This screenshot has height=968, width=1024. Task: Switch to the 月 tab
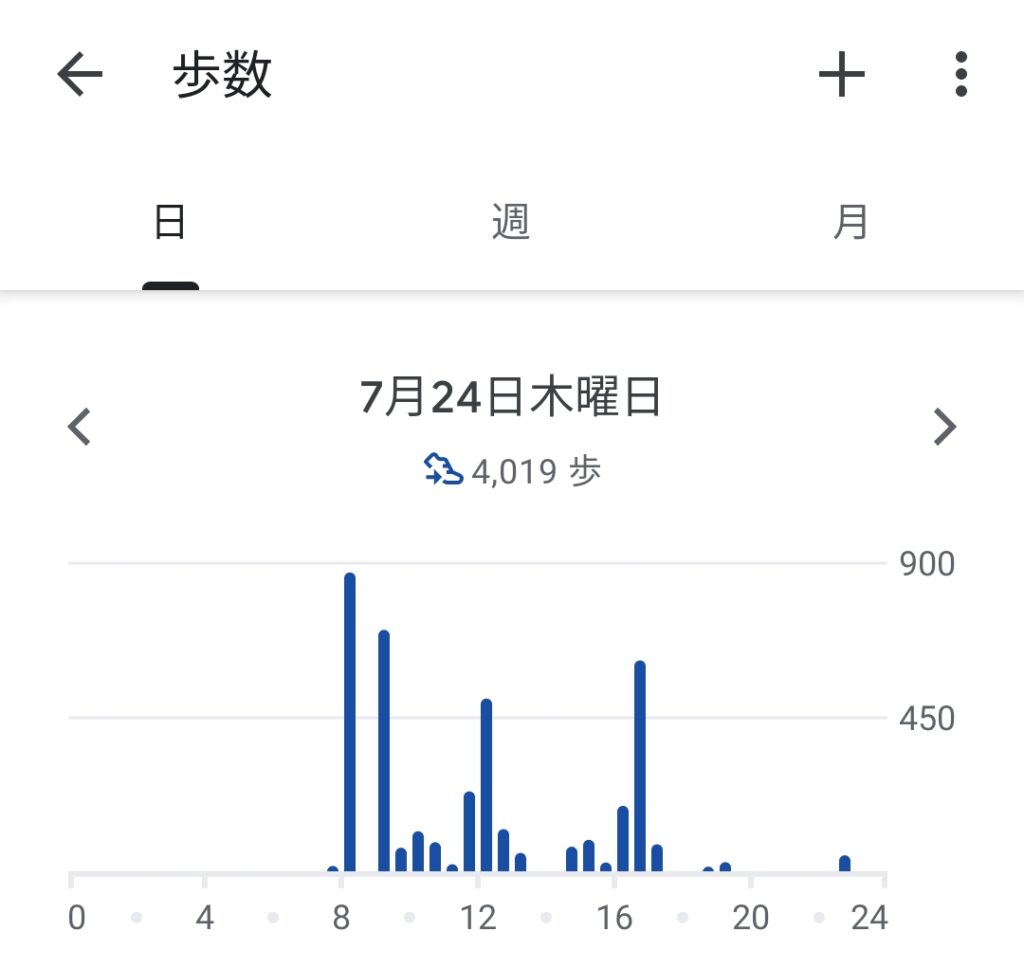850,222
